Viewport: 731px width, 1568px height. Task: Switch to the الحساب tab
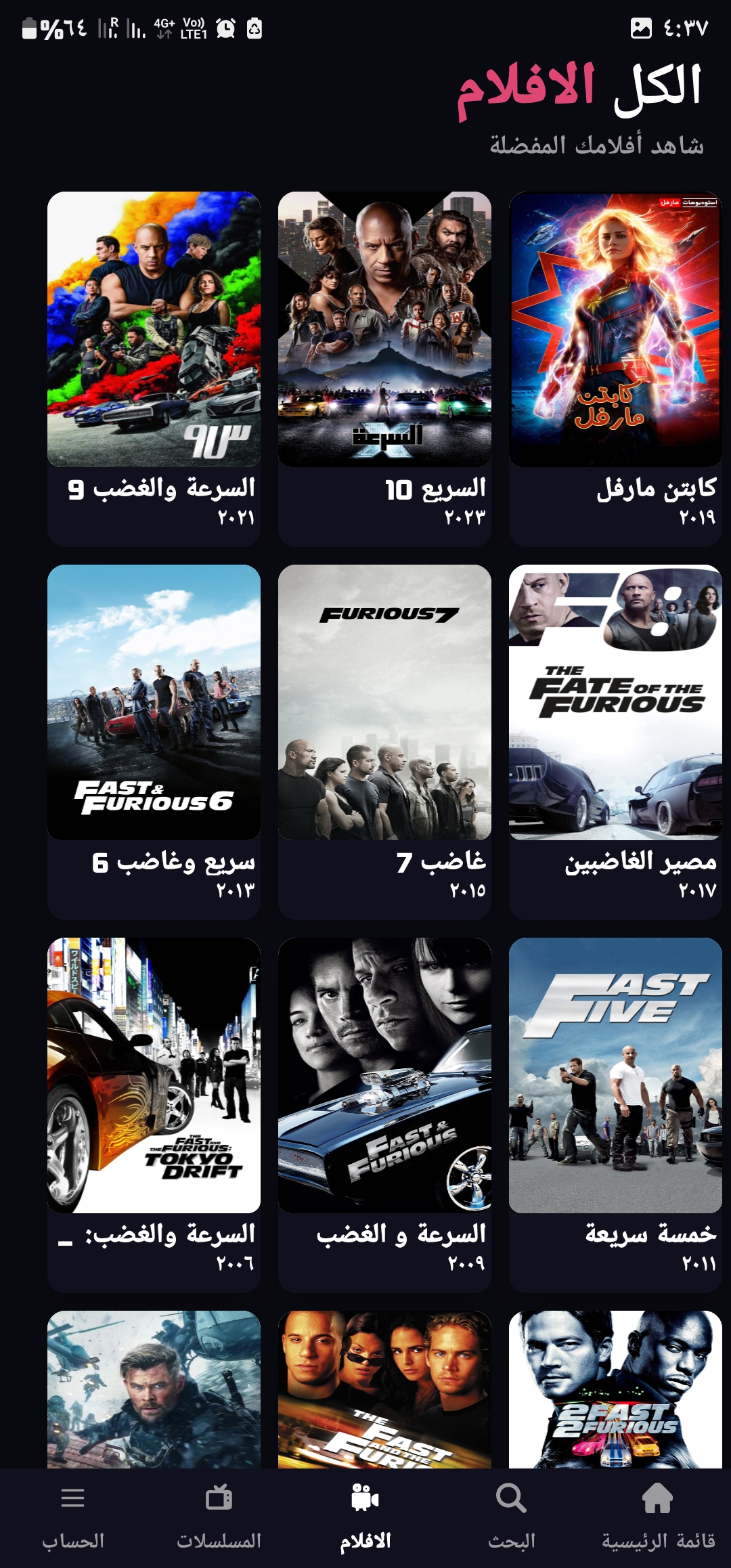pyautogui.click(x=73, y=1517)
